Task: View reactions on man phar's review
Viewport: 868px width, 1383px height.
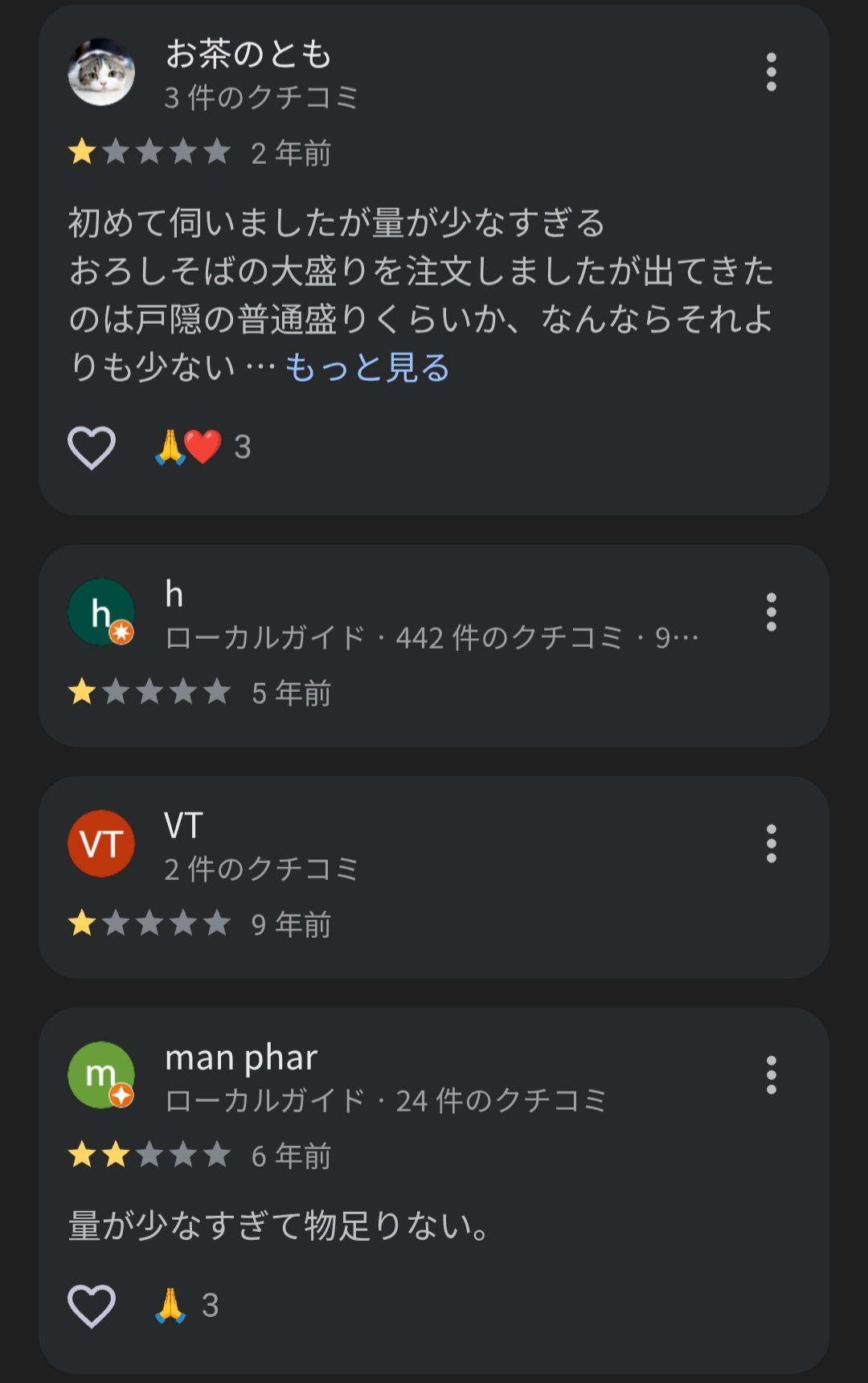Action: point(186,1305)
